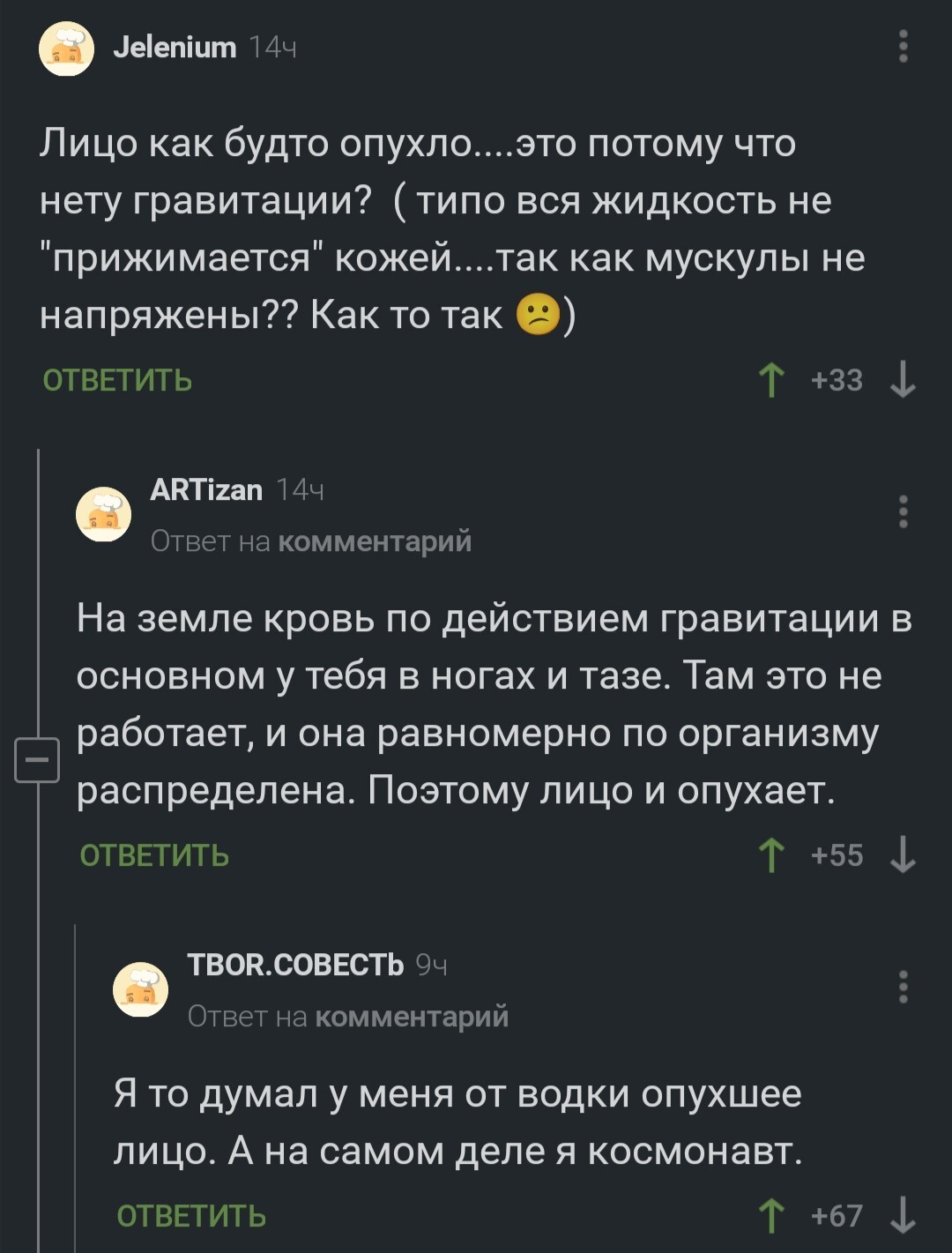The width and height of the screenshot is (952, 1253).
Task: Collapse the reply thread with minus box
Action: point(37,760)
